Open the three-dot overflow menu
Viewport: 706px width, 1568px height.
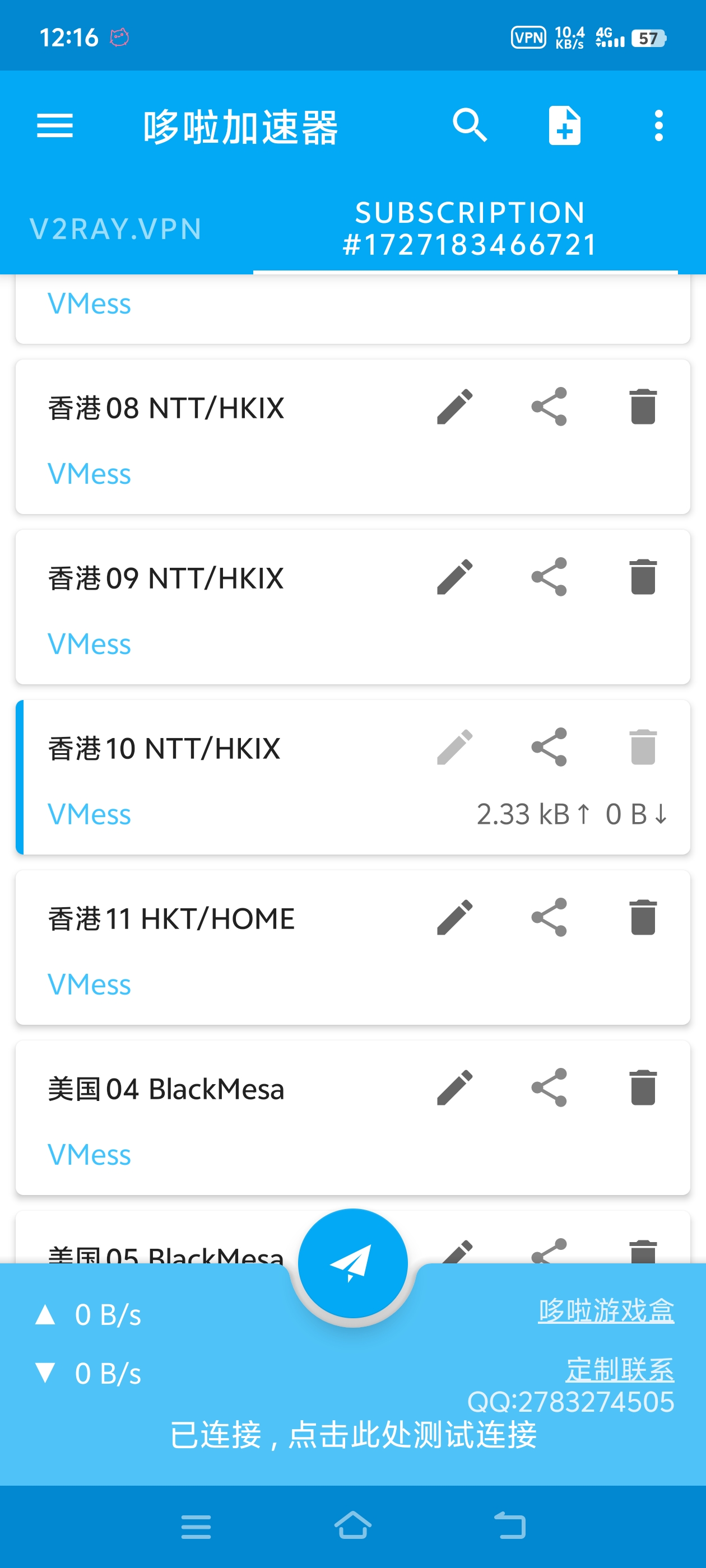tap(658, 125)
